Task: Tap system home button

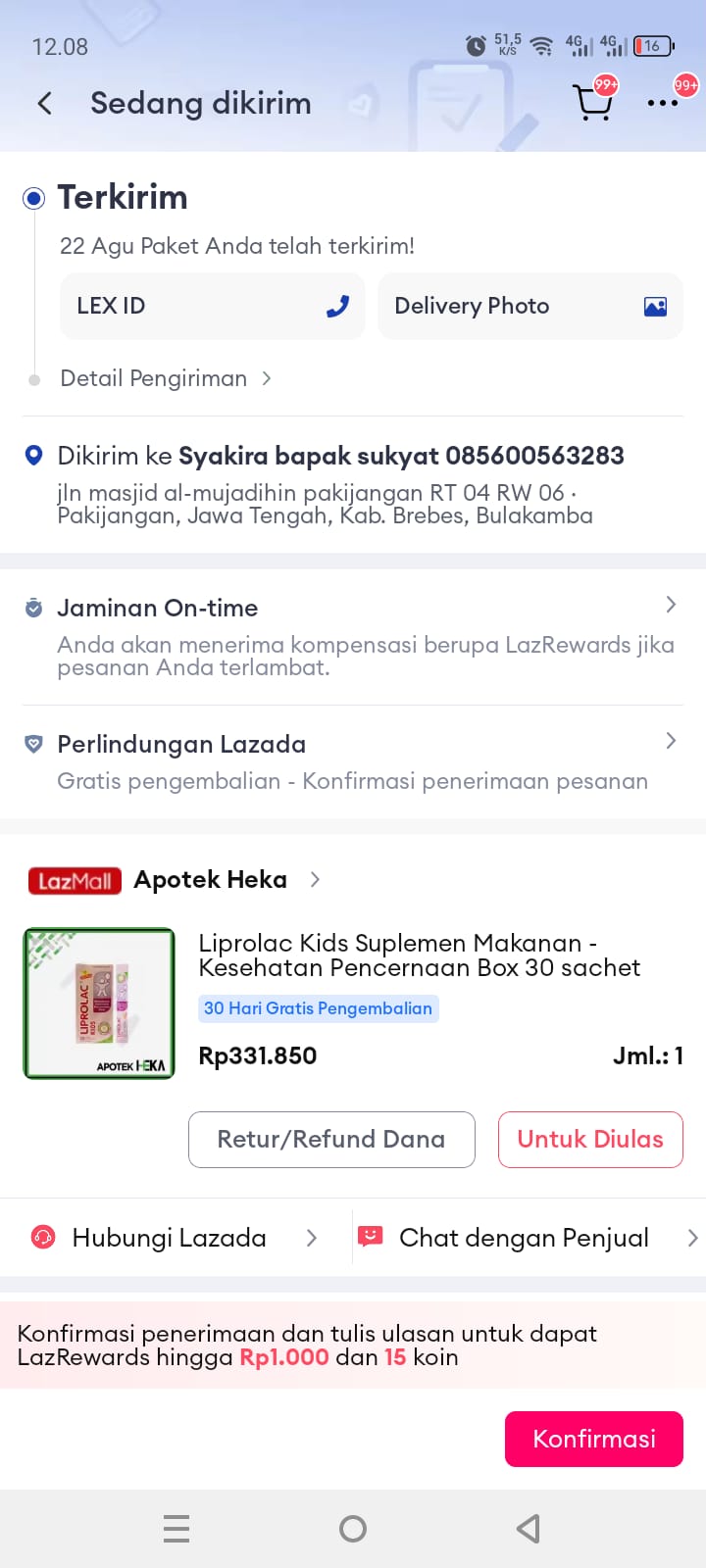Action: click(x=353, y=1529)
